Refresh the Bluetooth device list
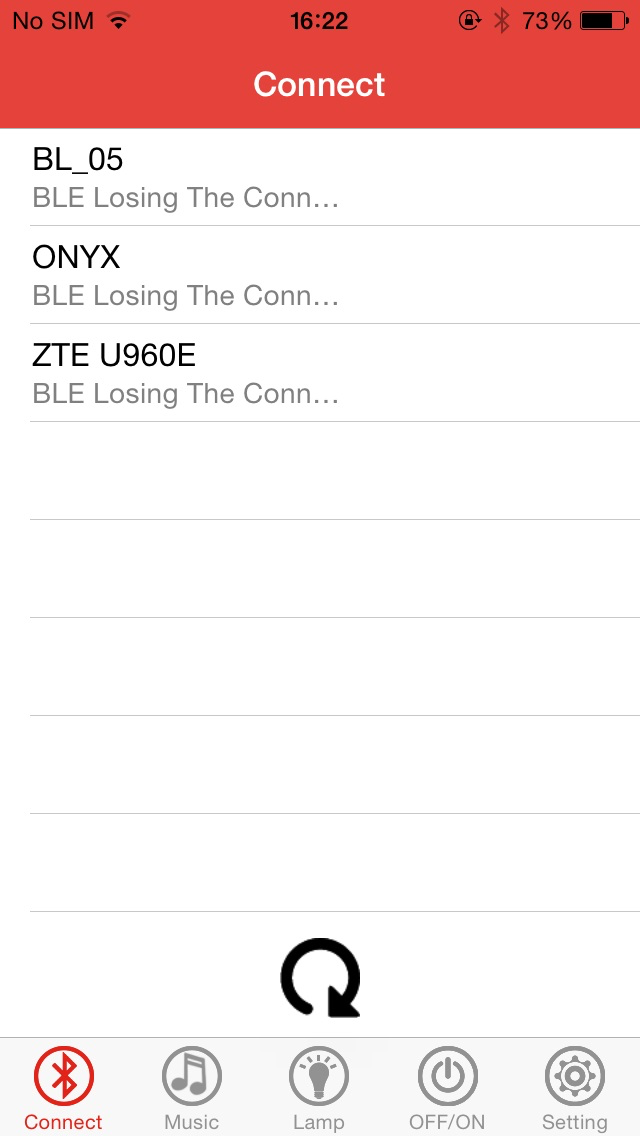Image resolution: width=640 pixels, height=1136 pixels. pos(320,978)
